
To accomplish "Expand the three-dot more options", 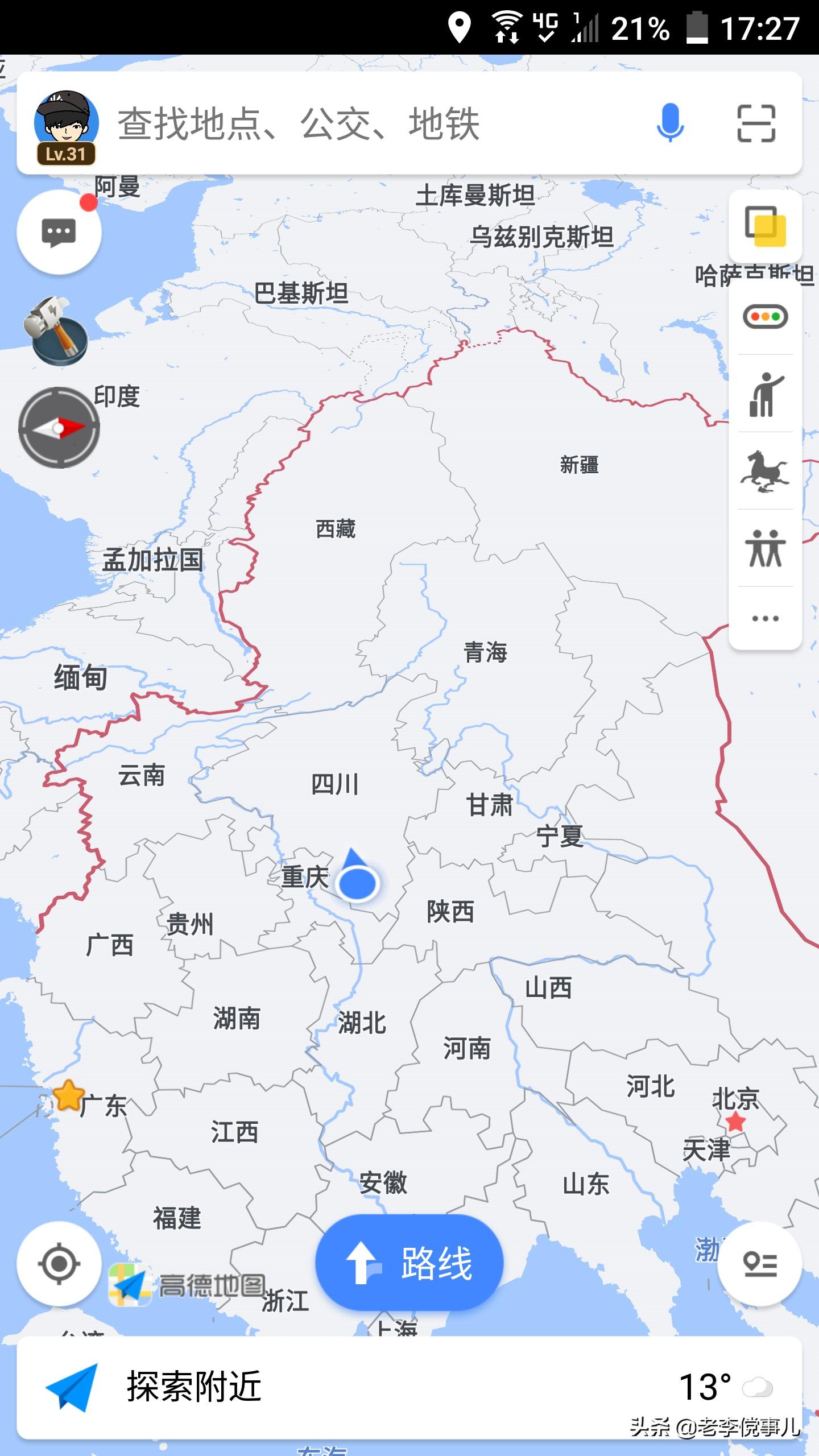I will coord(765,618).
